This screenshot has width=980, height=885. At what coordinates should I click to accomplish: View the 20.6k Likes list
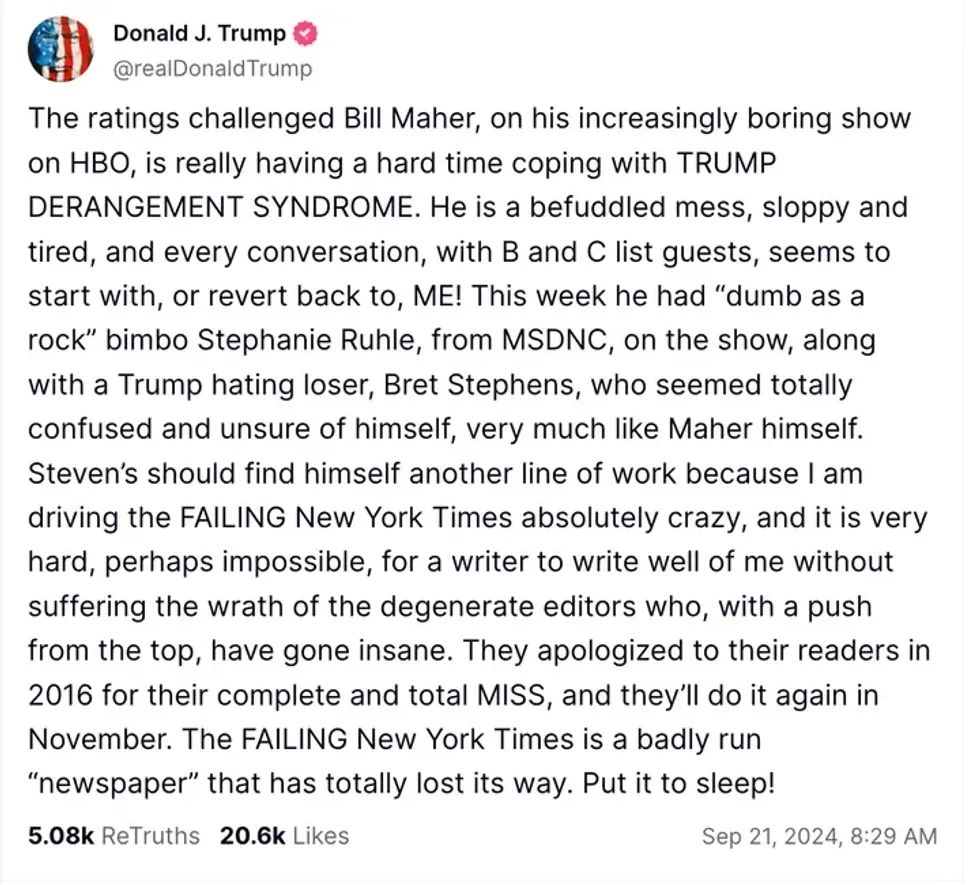283,835
